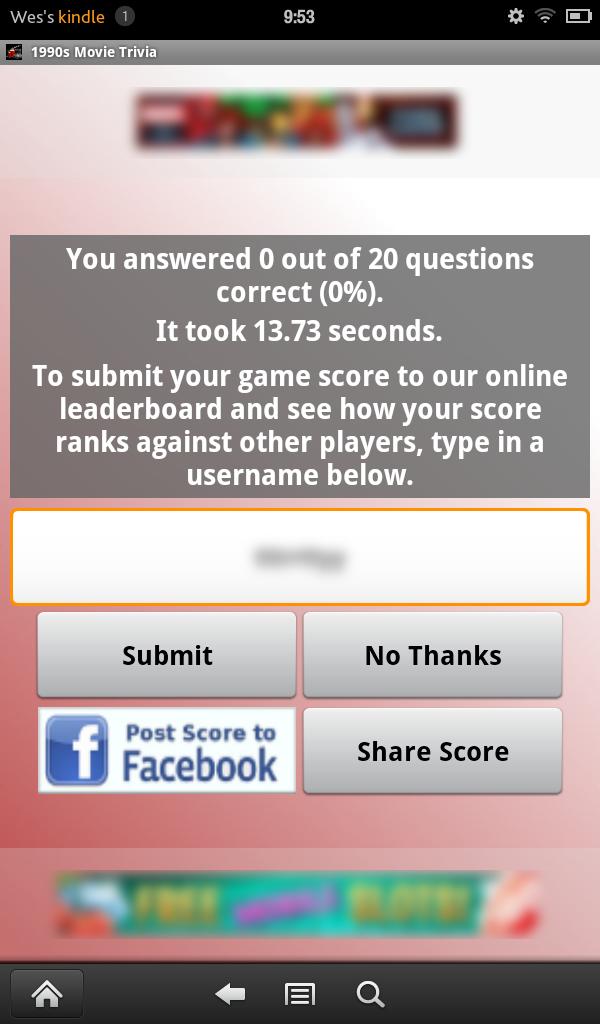Viewport: 600px width, 1024px height.
Task: Tap the Share Score button
Action: point(432,751)
